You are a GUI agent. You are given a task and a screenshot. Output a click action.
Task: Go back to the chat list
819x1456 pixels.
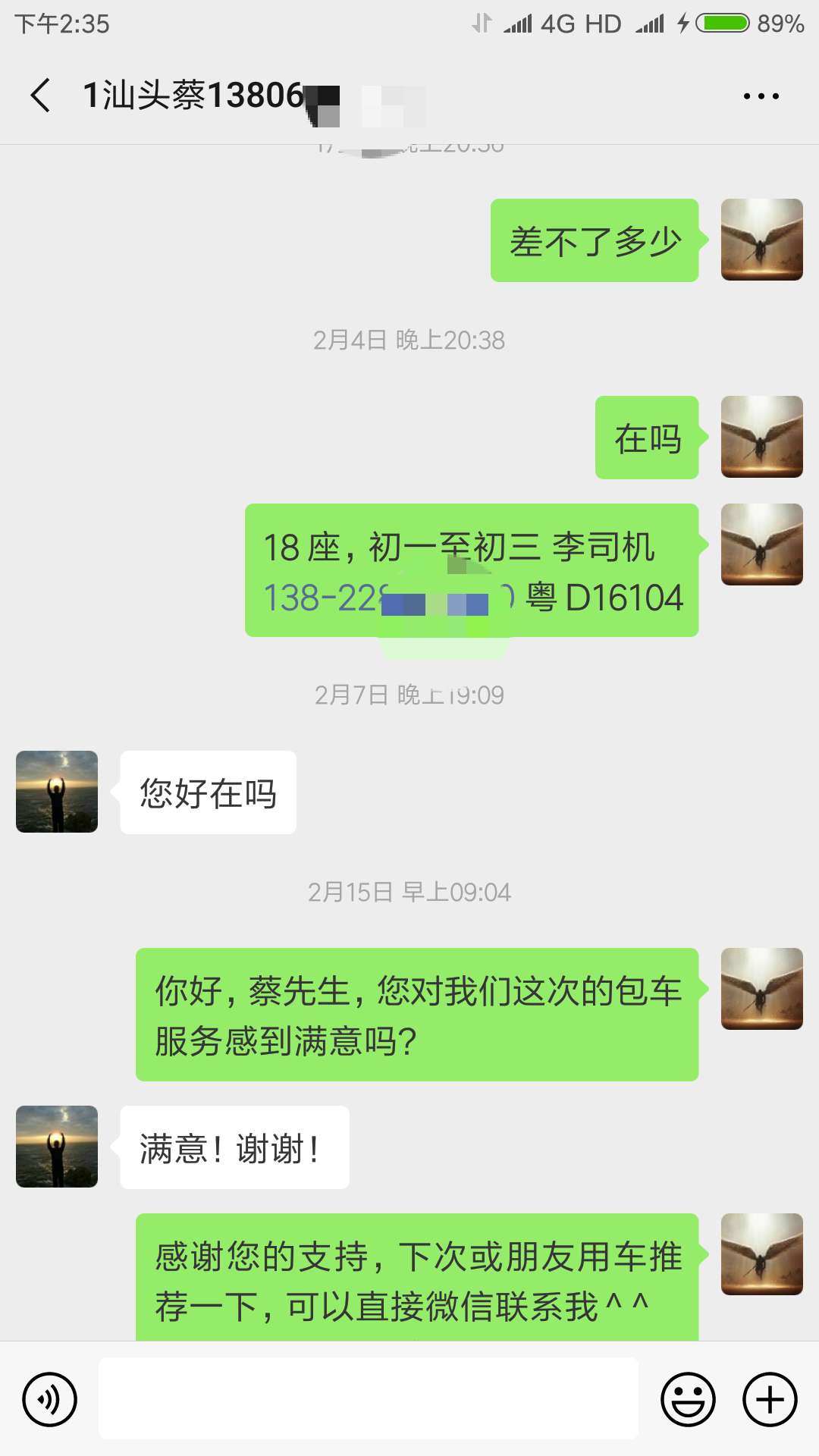[41, 96]
